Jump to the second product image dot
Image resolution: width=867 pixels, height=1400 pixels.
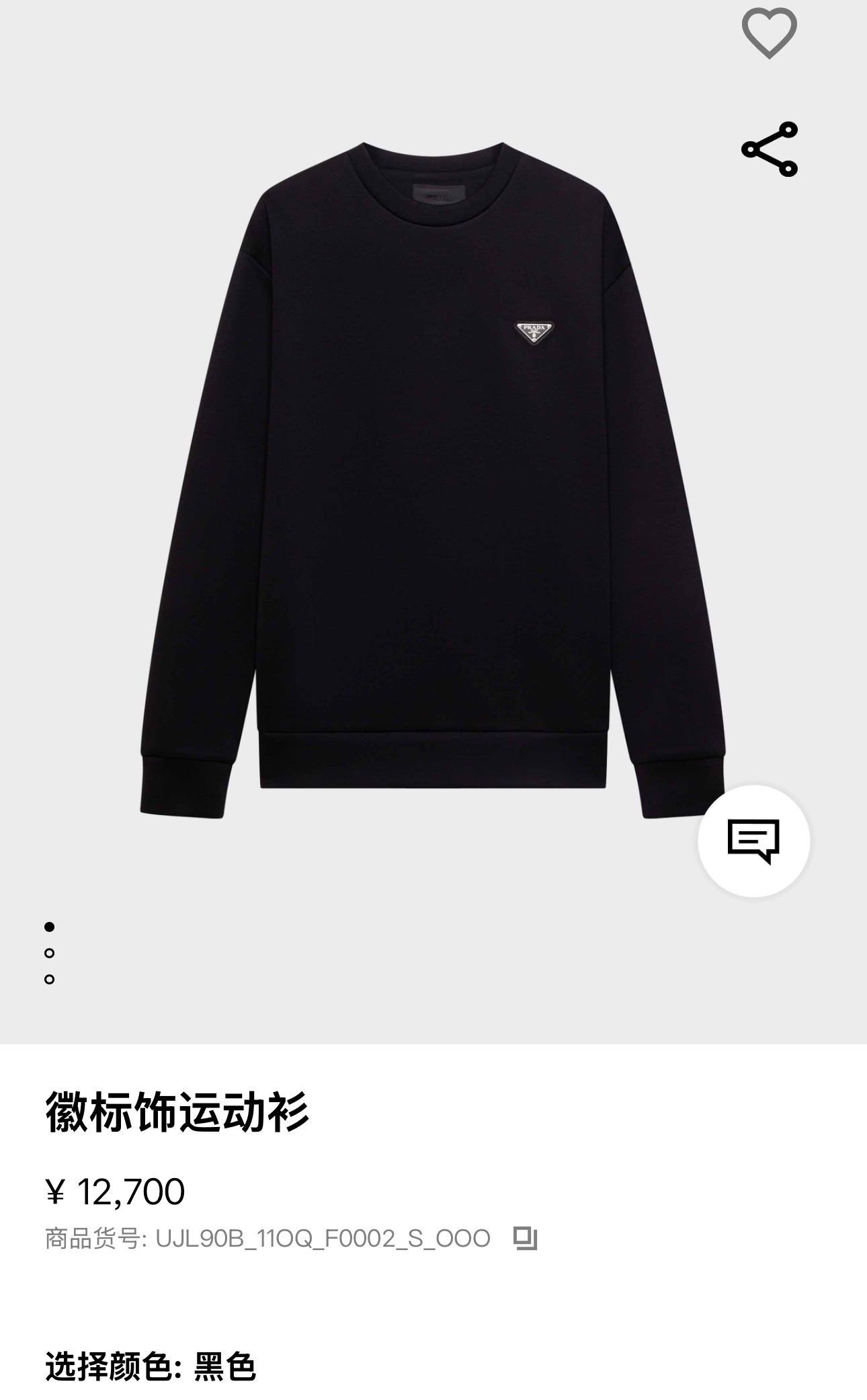click(x=49, y=953)
